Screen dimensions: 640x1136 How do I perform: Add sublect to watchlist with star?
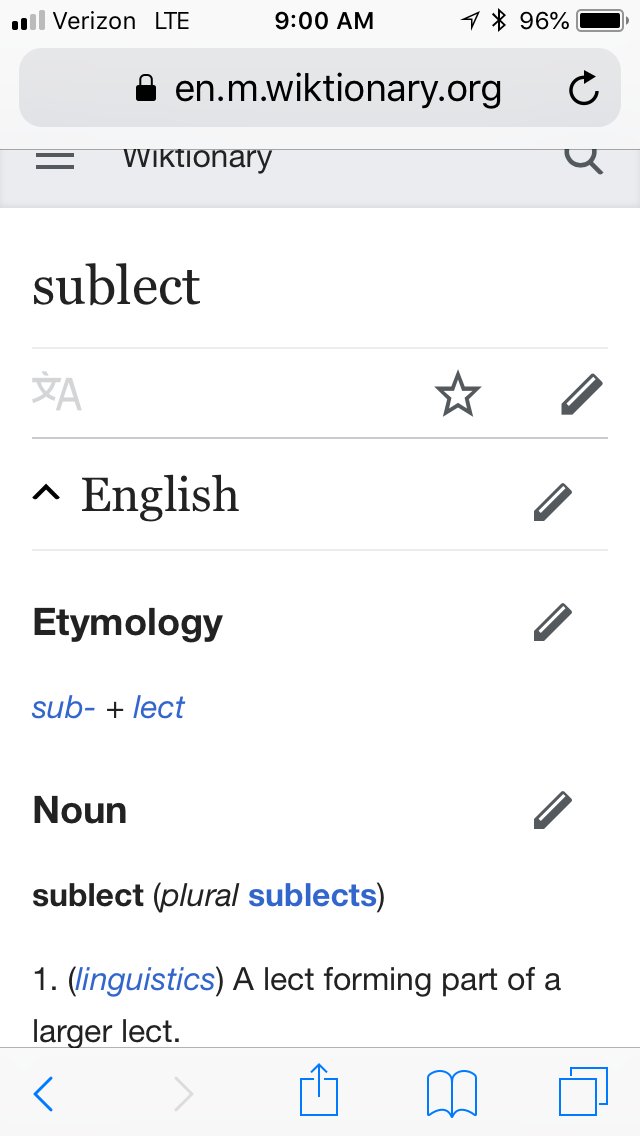pyautogui.click(x=457, y=394)
